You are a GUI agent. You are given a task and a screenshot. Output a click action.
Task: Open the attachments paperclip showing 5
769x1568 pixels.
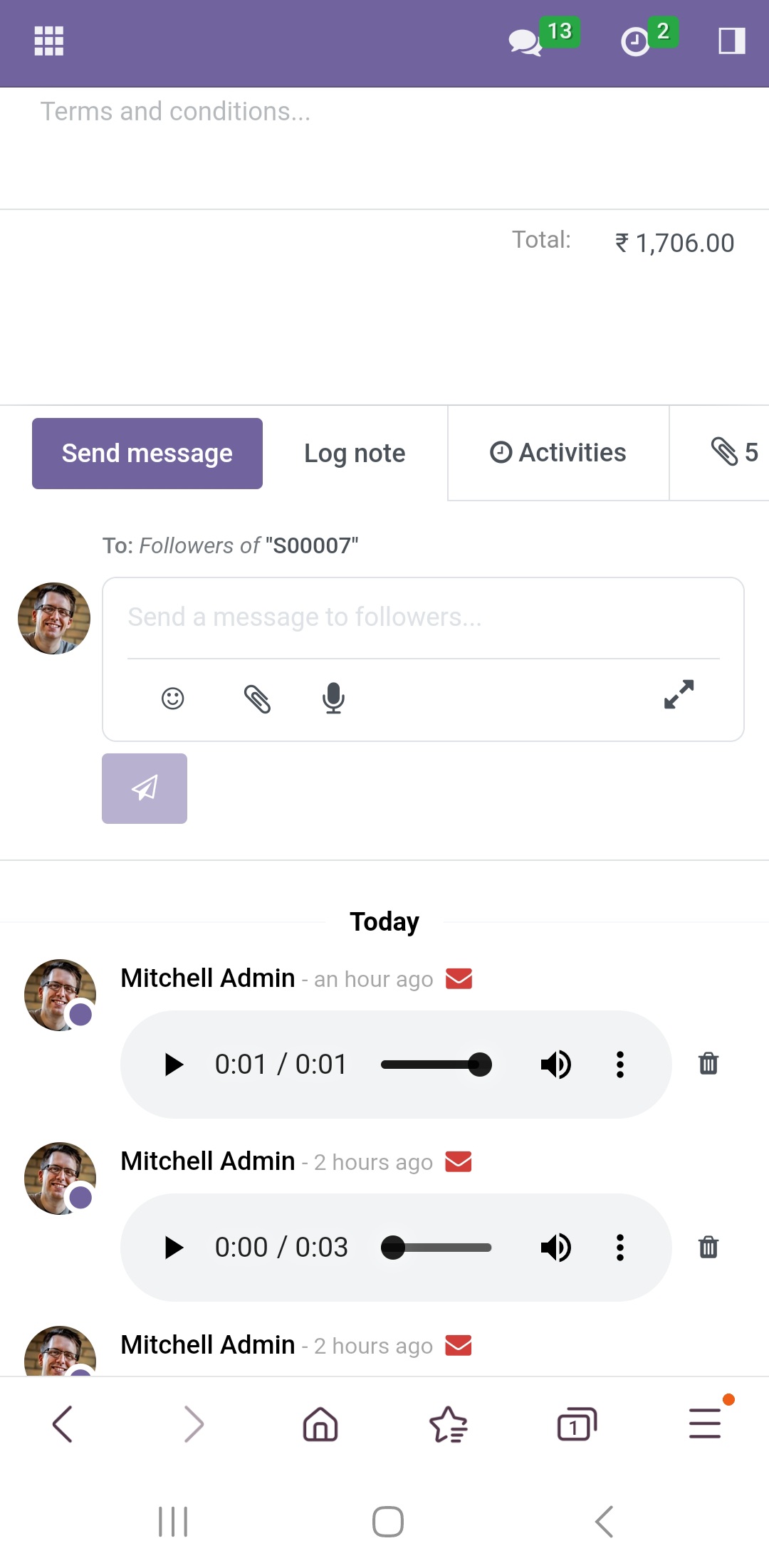734,452
